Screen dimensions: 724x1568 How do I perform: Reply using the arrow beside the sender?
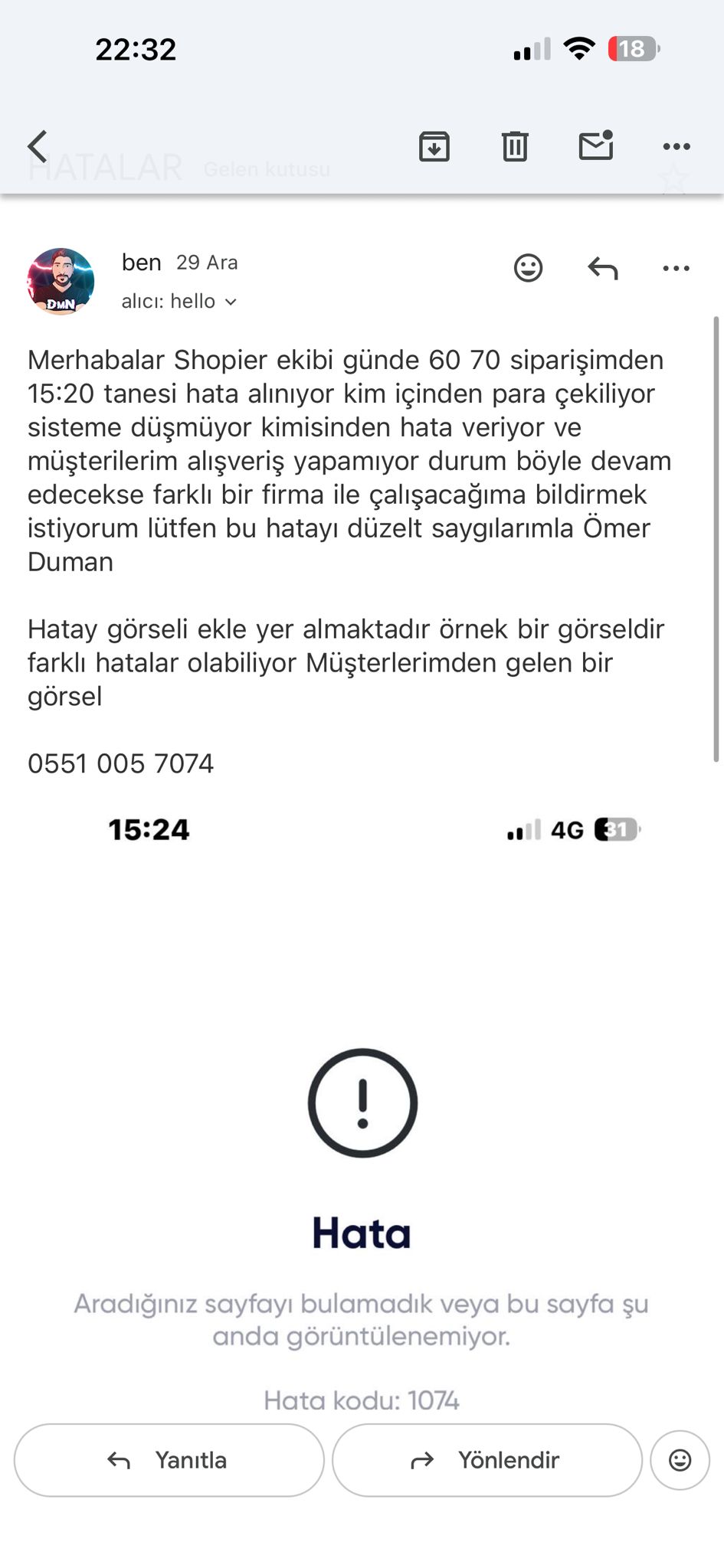pyautogui.click(x=603, y=268)
